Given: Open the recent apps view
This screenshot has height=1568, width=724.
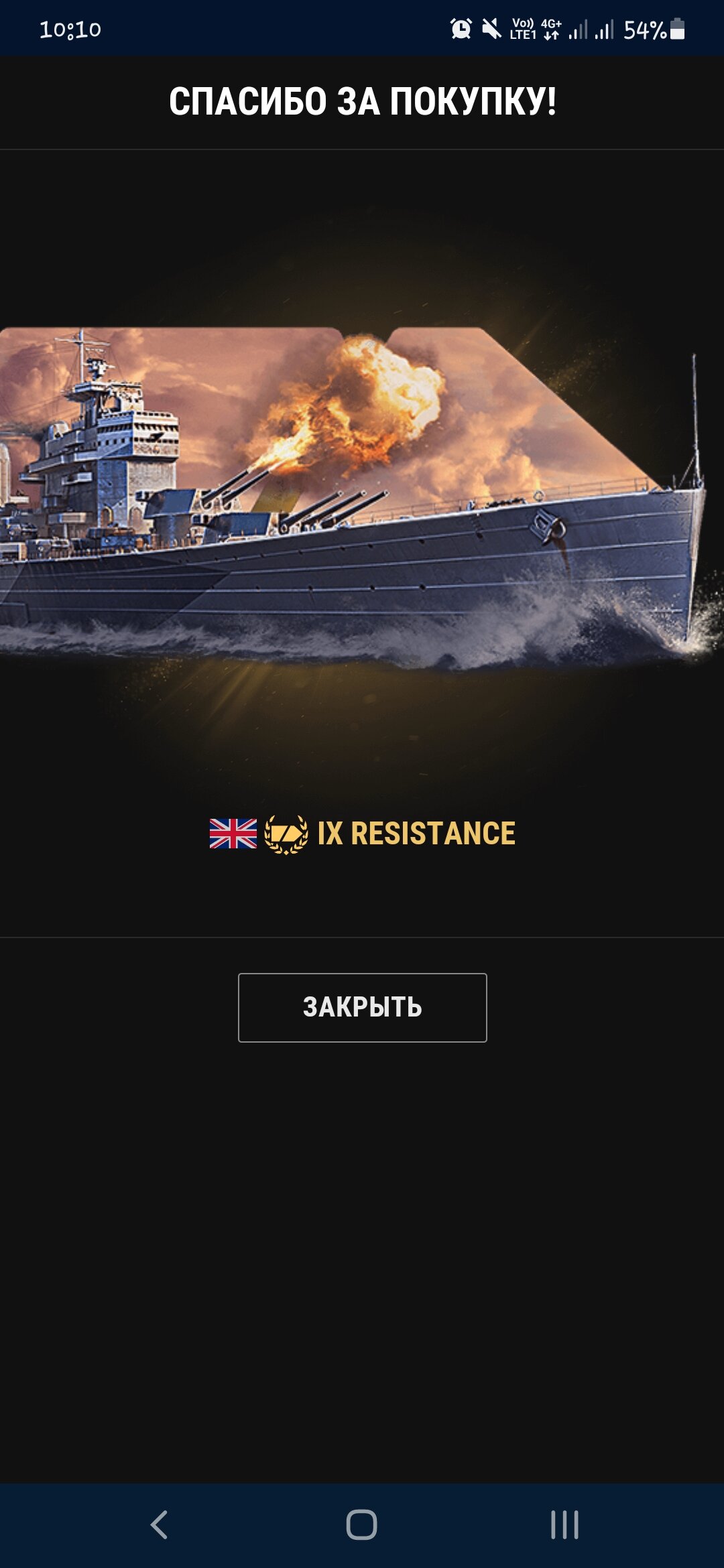Looking at the screenshot, I should tap(564, 1525).
